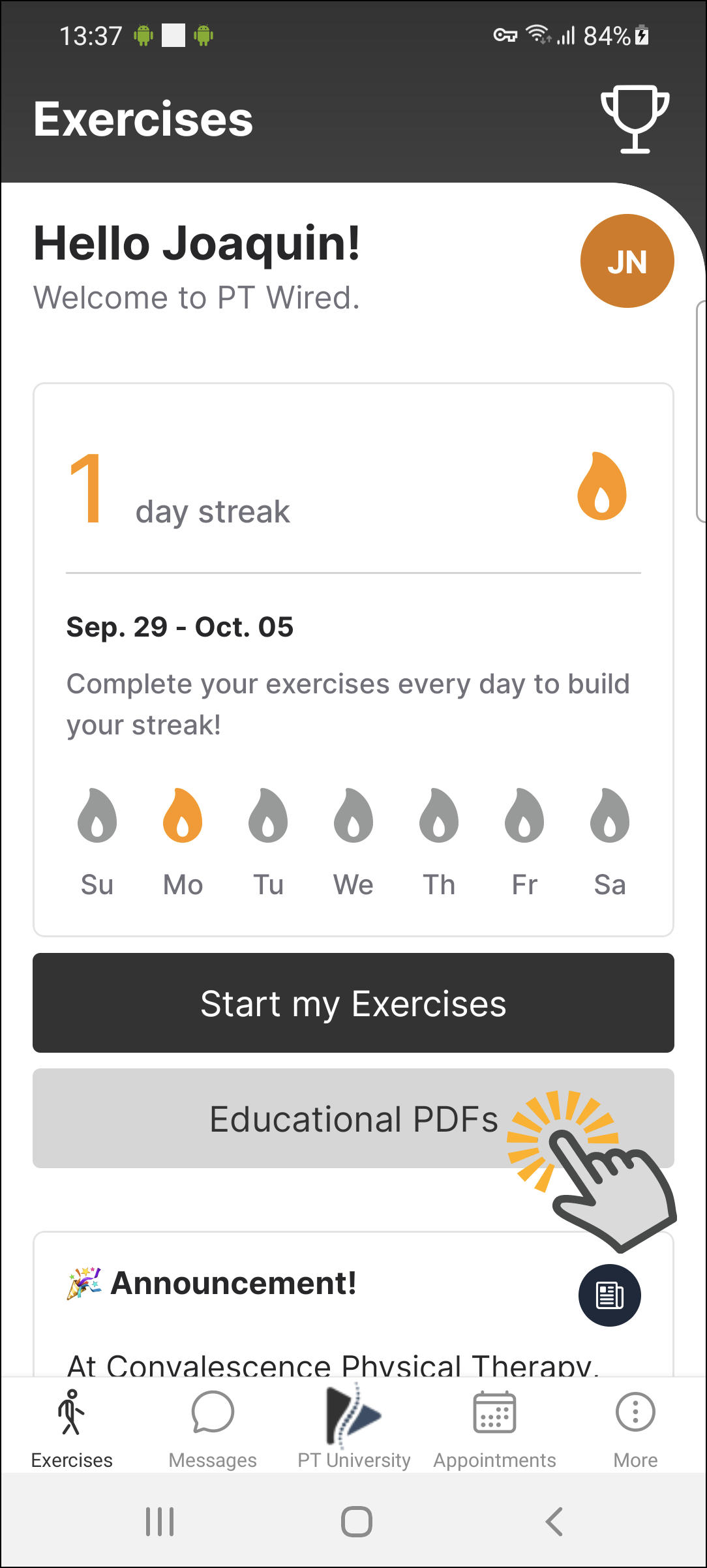Start my Exercises
Viewport: 707px width, 1568px height.
[x=353, y=1003]
